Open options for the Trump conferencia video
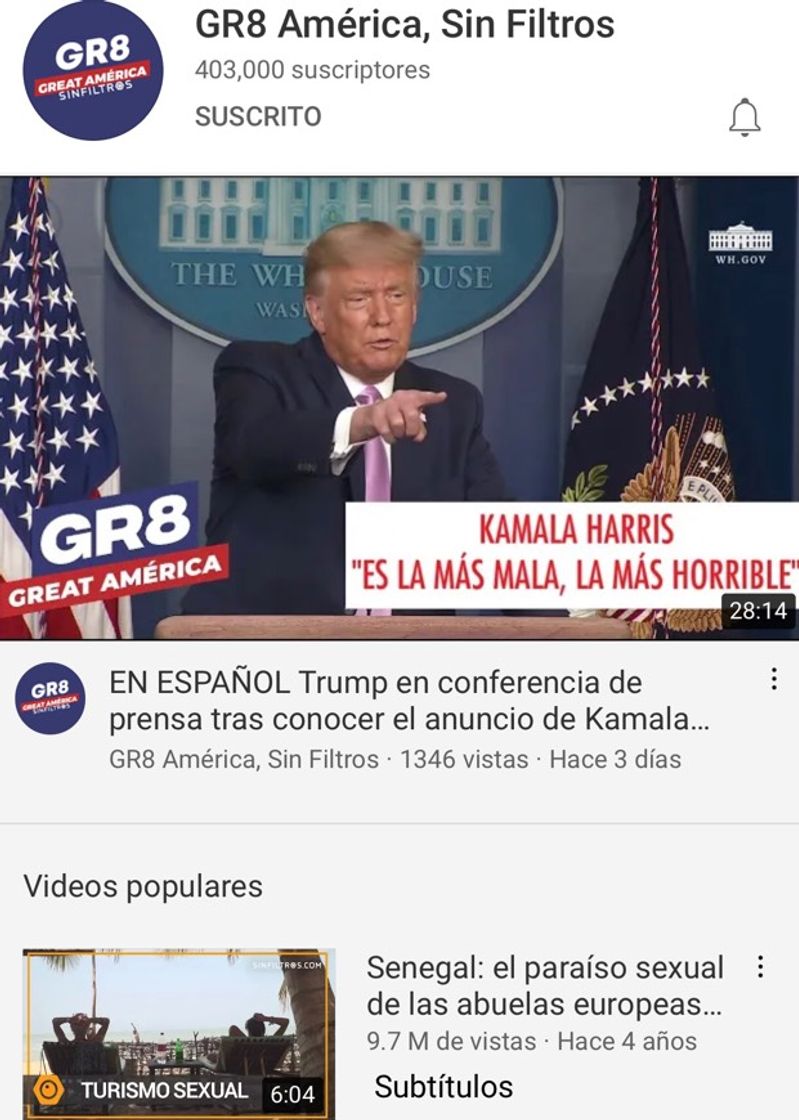The height and width of the screenshot is (1120, 799). (773, 680)
